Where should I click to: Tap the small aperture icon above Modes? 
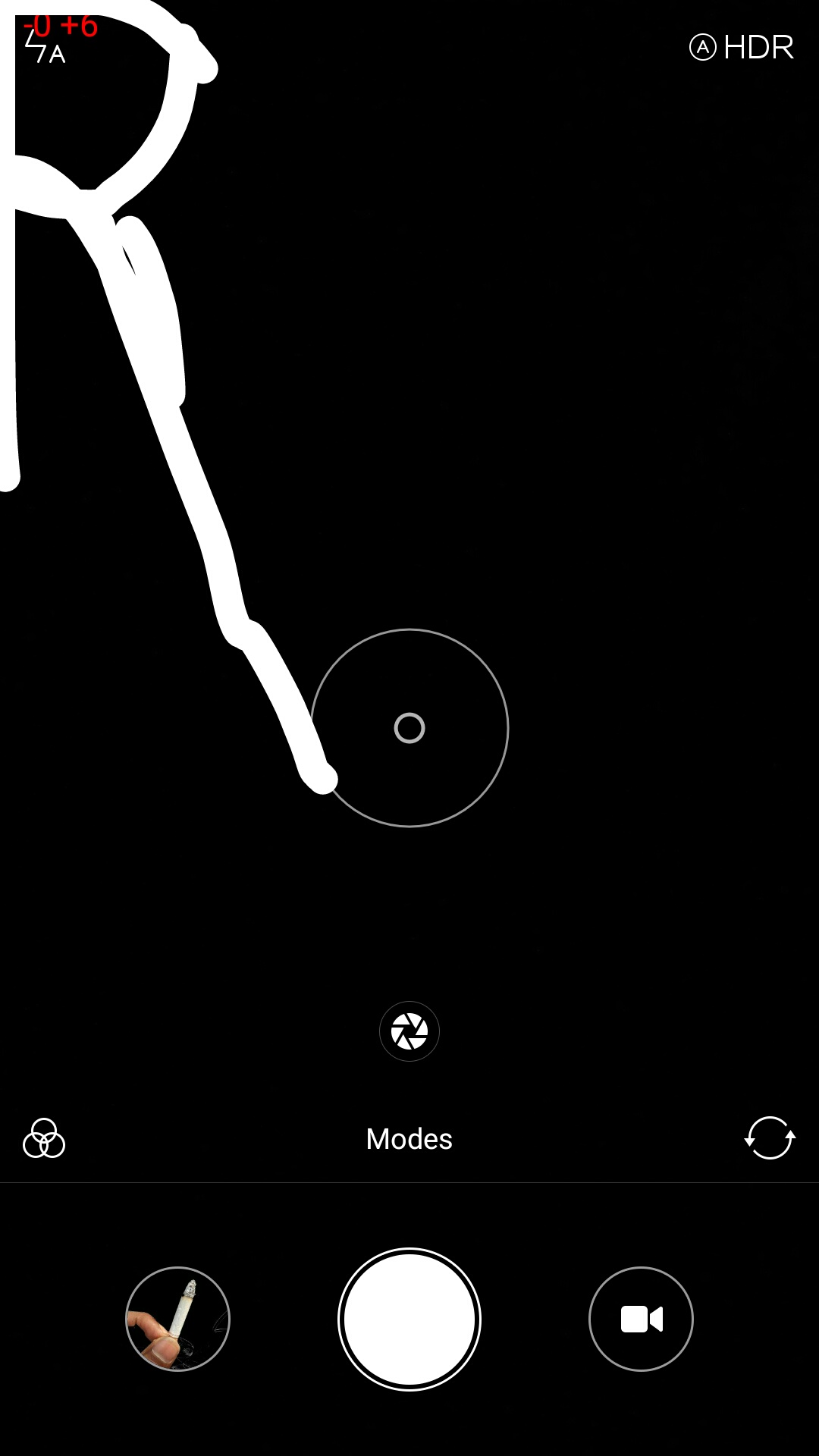click(409, 1031)
